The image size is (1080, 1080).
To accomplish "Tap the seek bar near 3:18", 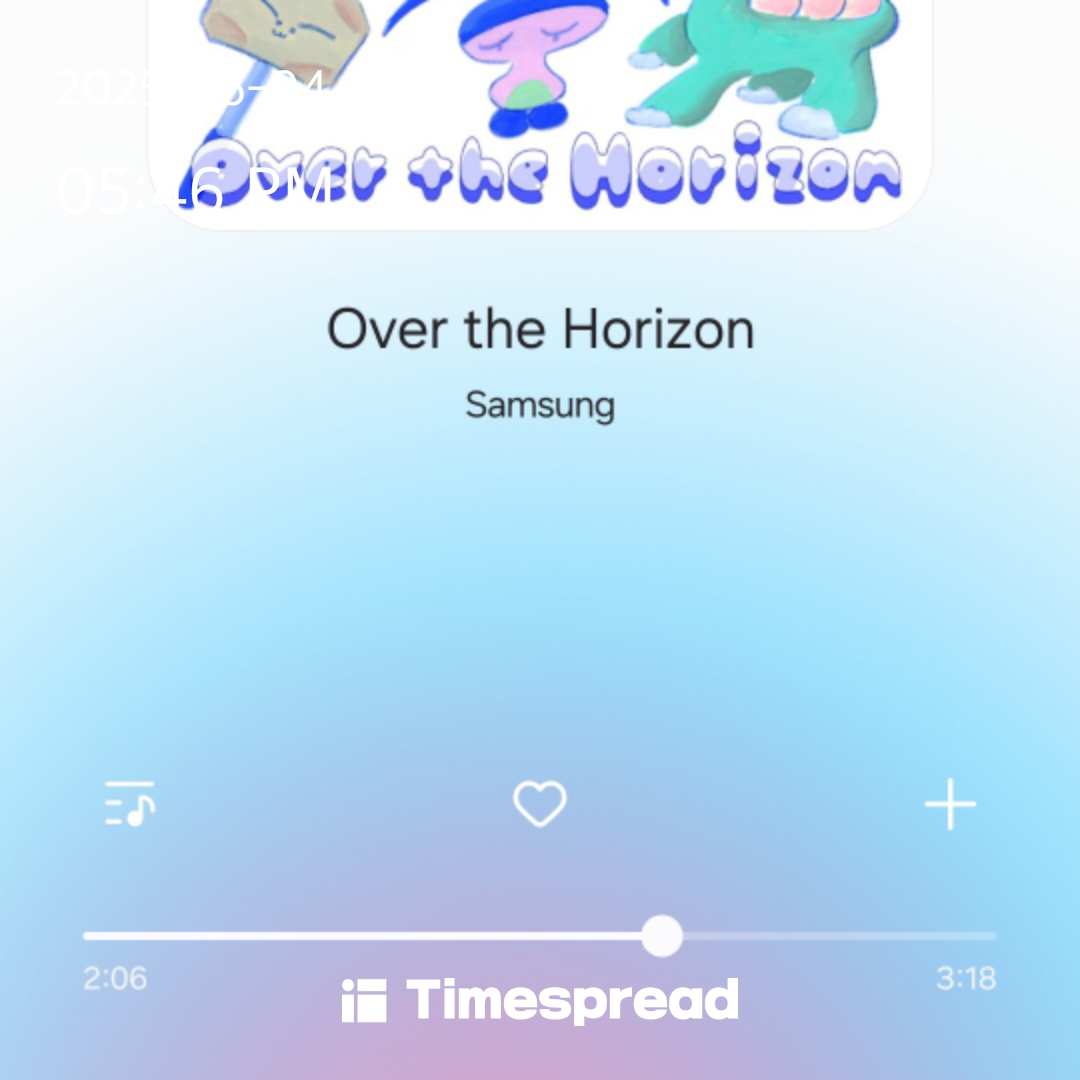I will point(985,937).
